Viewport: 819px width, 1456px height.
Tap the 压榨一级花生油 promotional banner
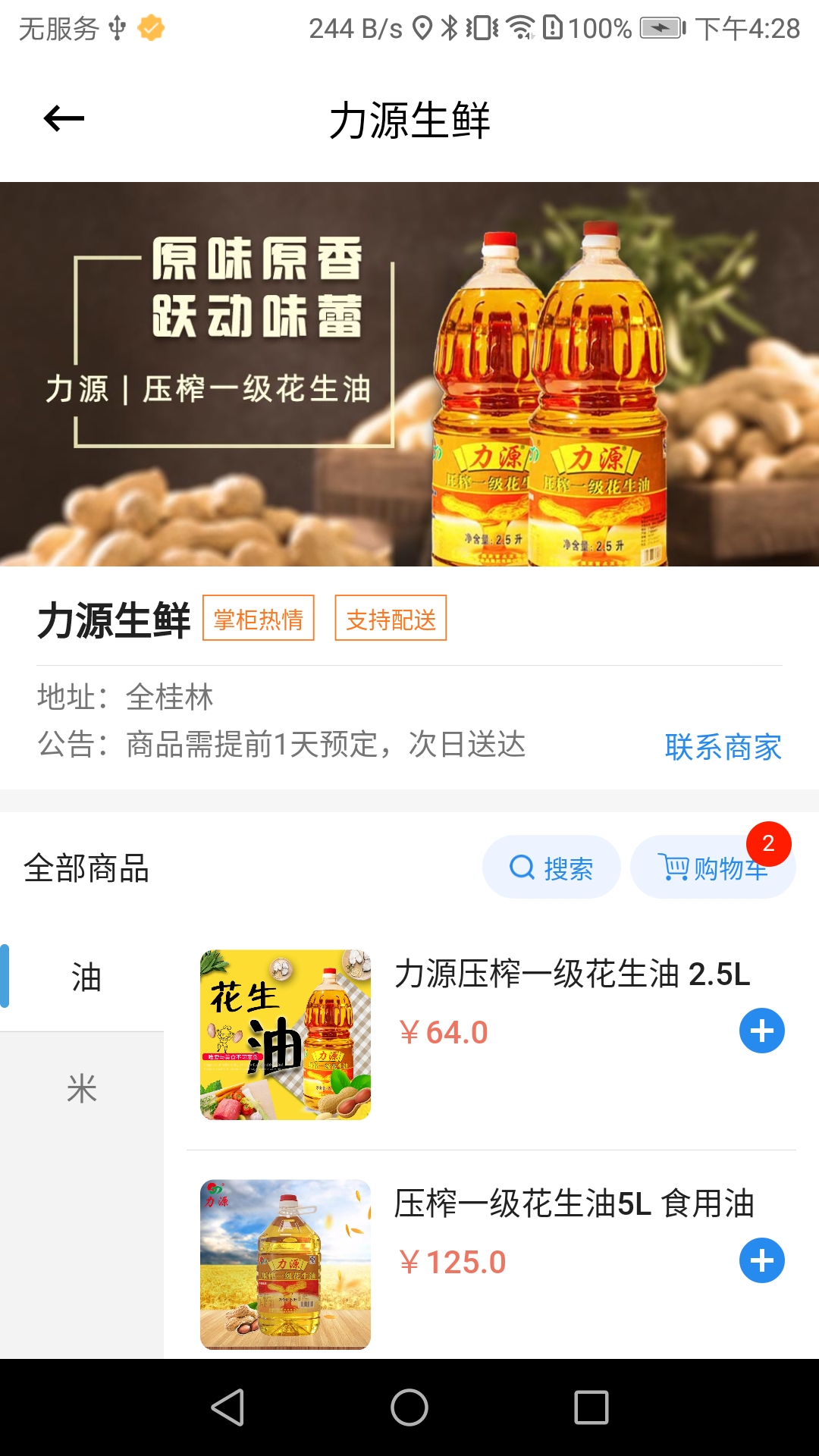click(409, 375)
